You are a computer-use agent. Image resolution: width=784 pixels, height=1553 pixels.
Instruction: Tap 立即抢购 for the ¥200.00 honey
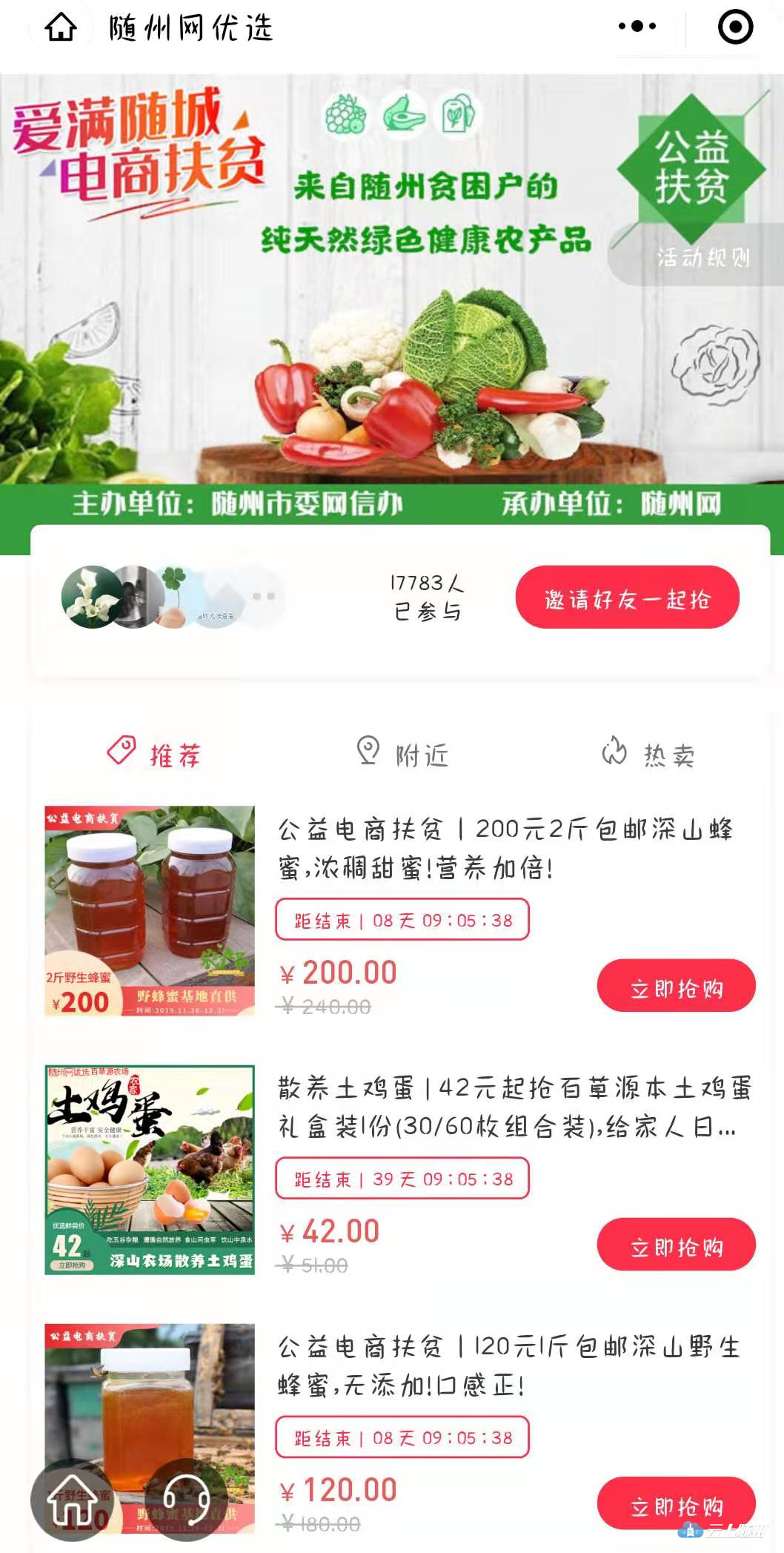tap(676, 986)
